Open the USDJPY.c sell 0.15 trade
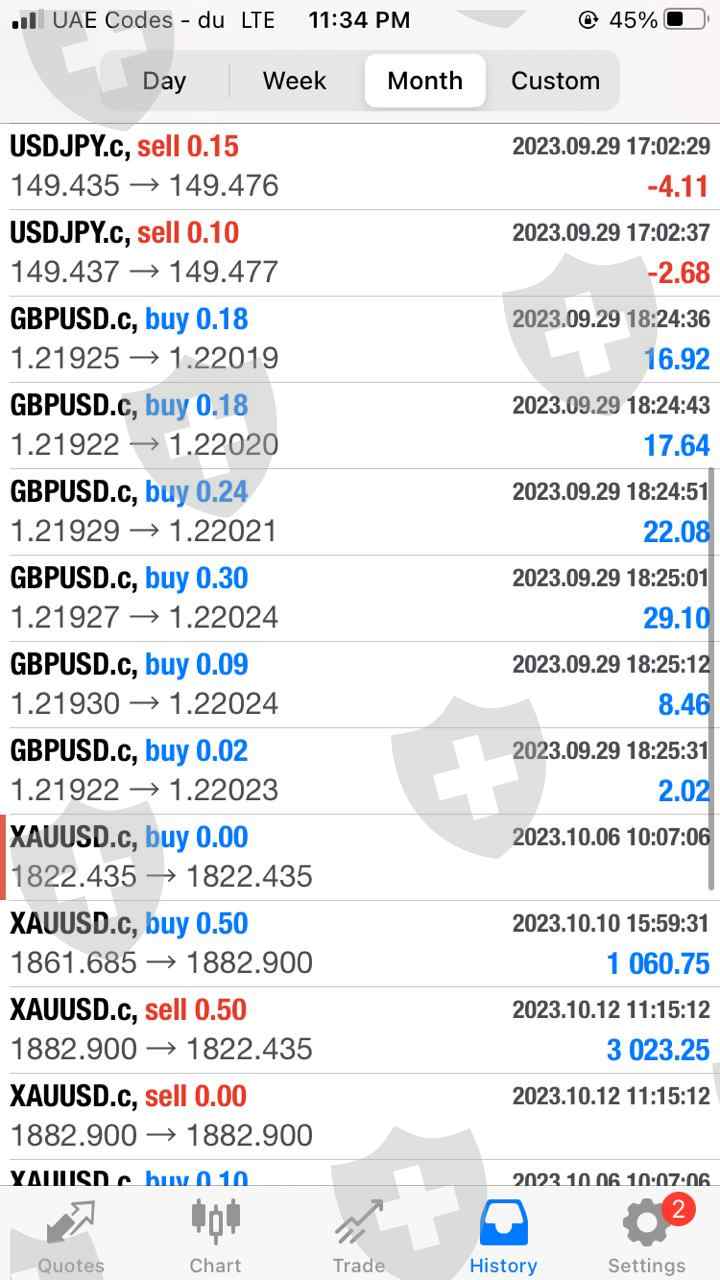This screenshot has width=720, height=1280. point(360,167)
